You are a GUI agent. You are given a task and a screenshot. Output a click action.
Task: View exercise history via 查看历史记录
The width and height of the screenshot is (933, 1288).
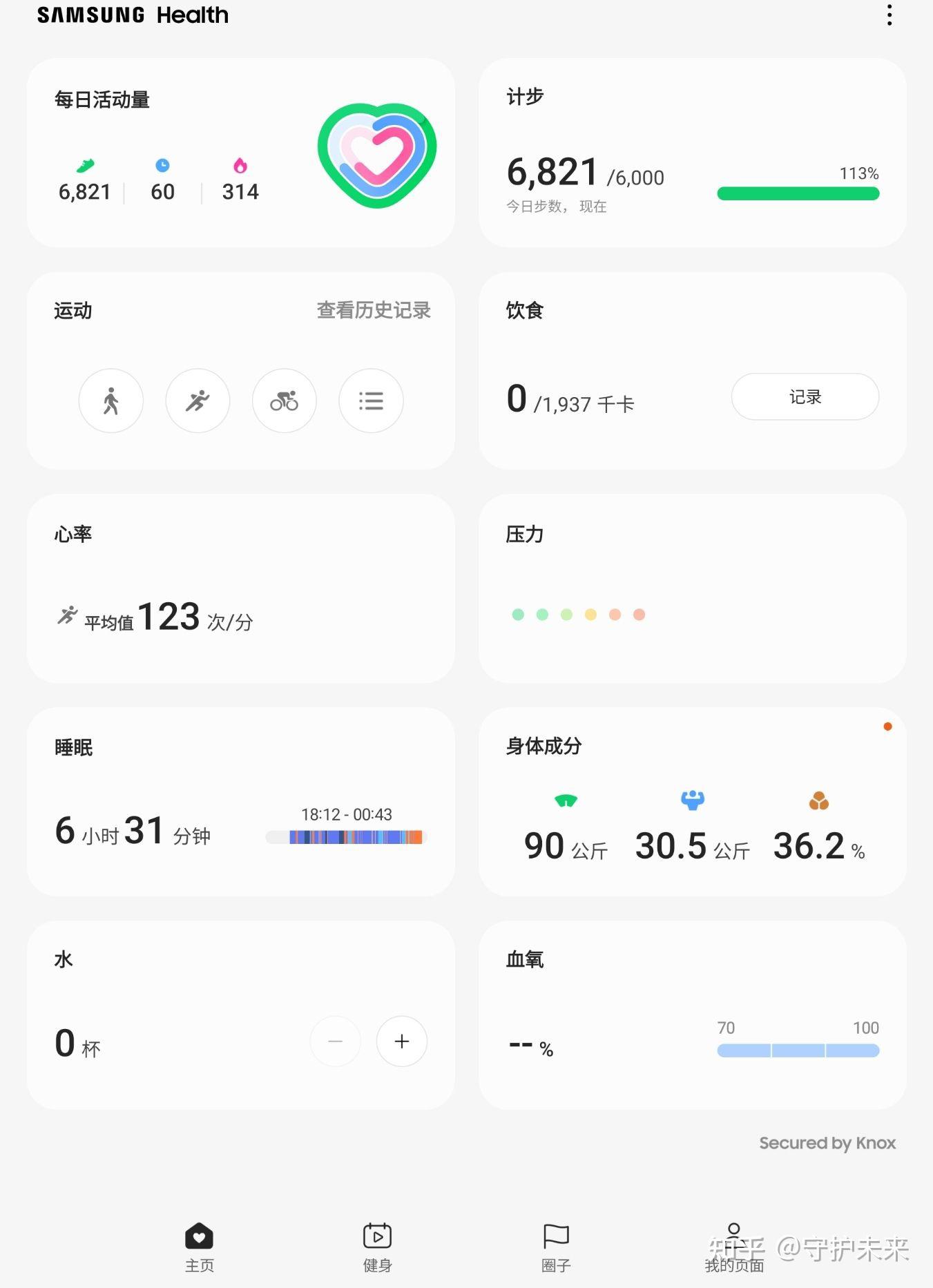click(x=373, y=310)
